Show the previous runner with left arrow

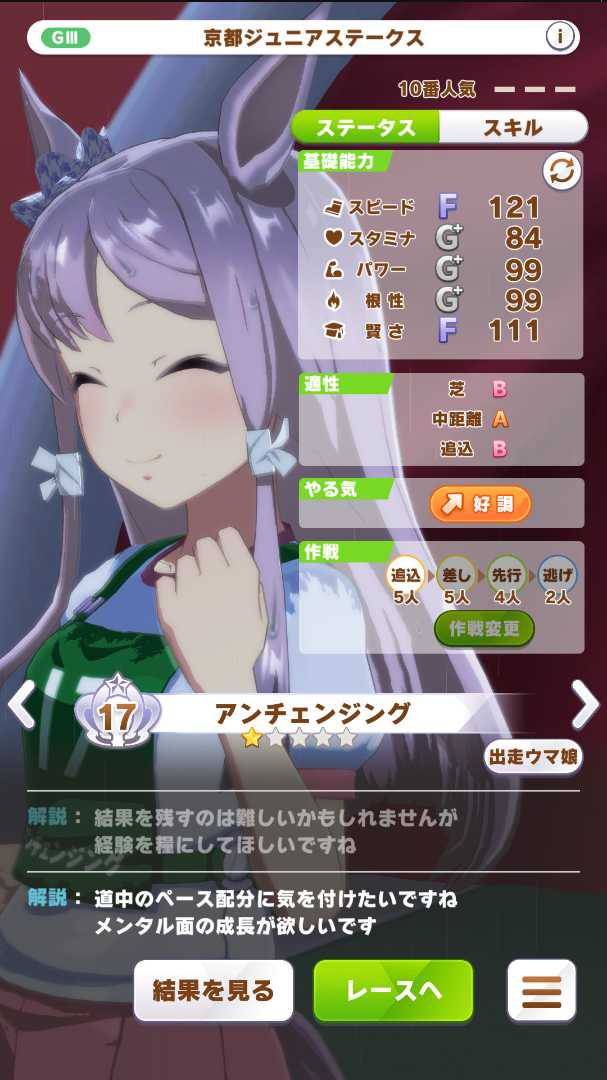click(21, 705)
